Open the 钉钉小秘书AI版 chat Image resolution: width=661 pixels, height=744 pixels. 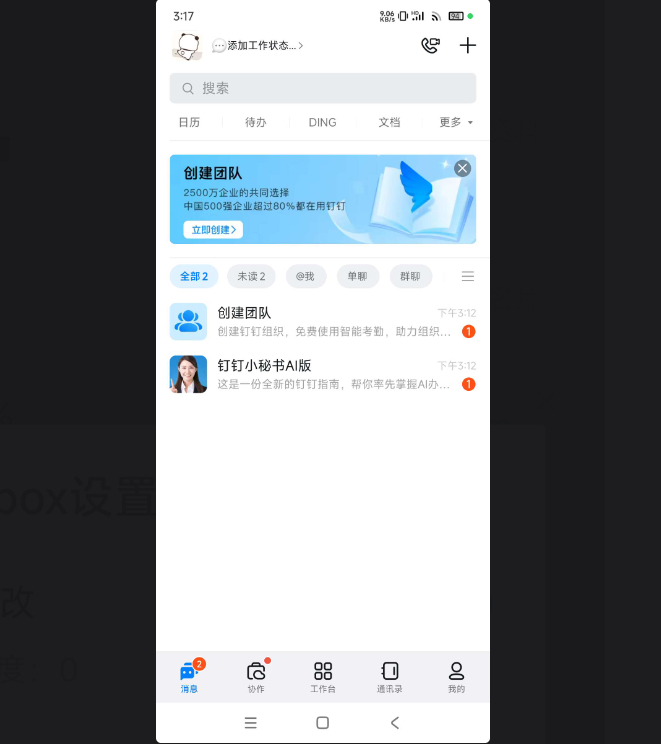322,374
